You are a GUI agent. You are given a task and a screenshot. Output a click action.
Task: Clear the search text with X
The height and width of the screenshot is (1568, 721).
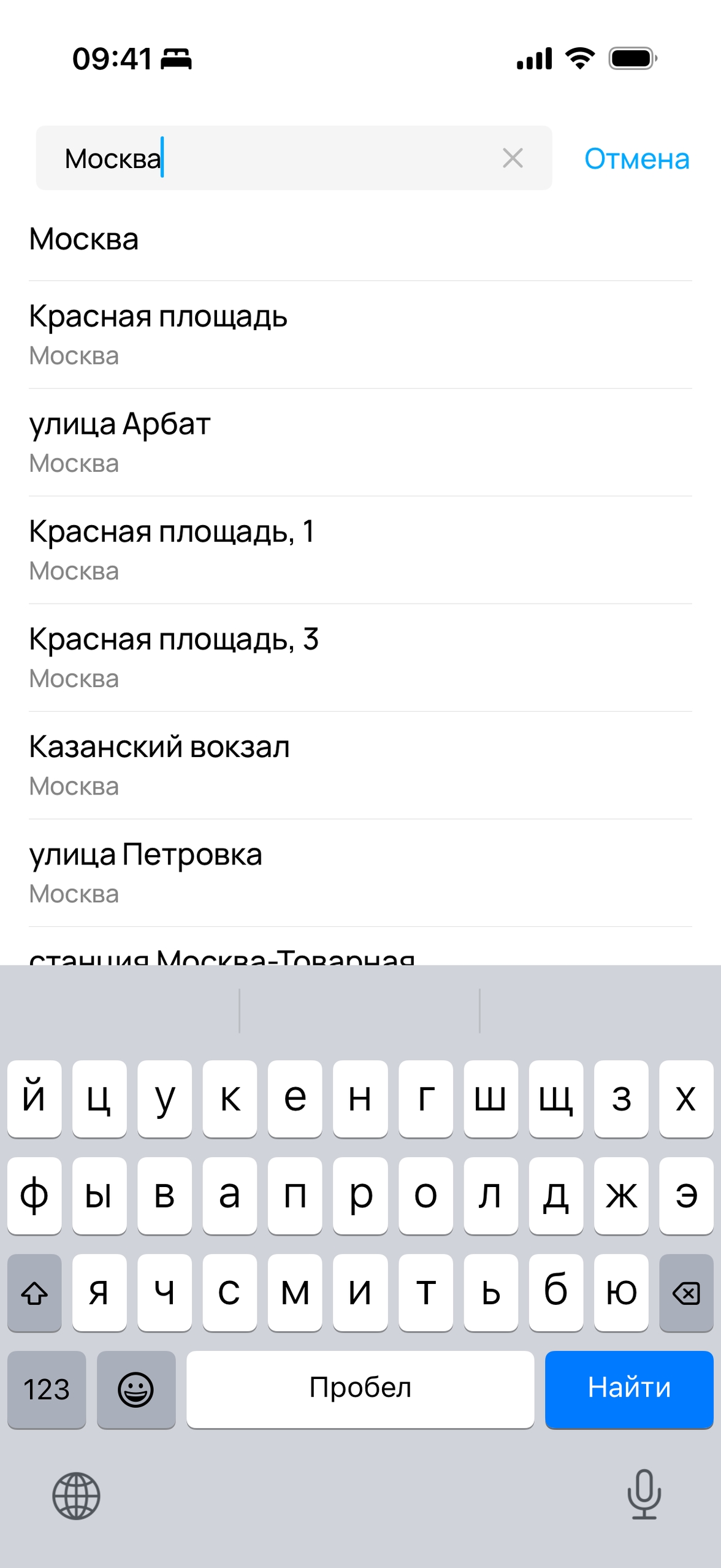click(x=513, y=158)
